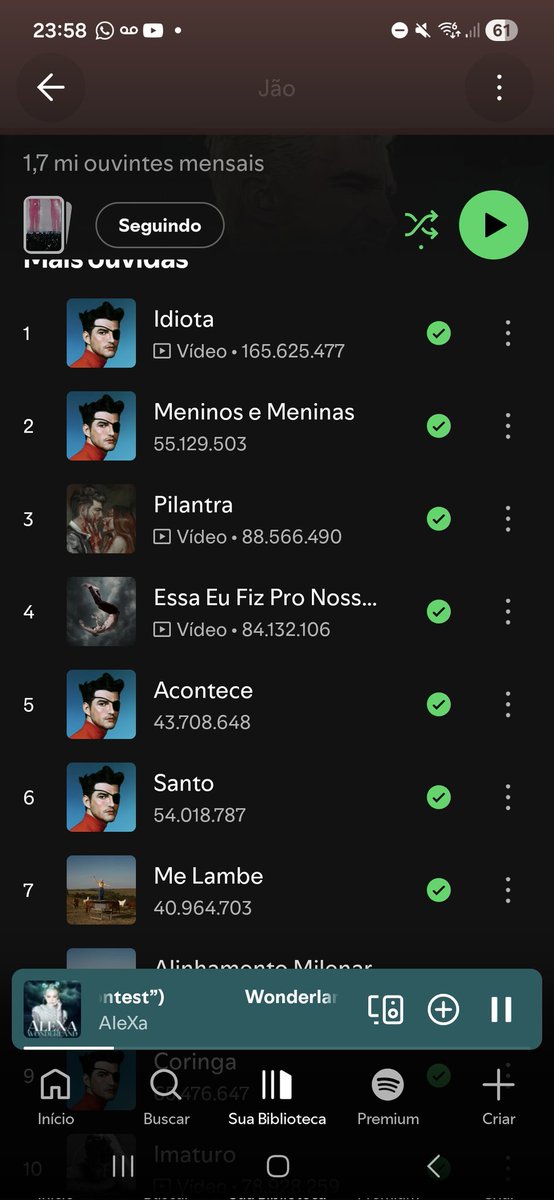This screenshot has height=1200, width=554.
Task: Open more options for Meninos e Meninas
Action: [x=508, y=426]
